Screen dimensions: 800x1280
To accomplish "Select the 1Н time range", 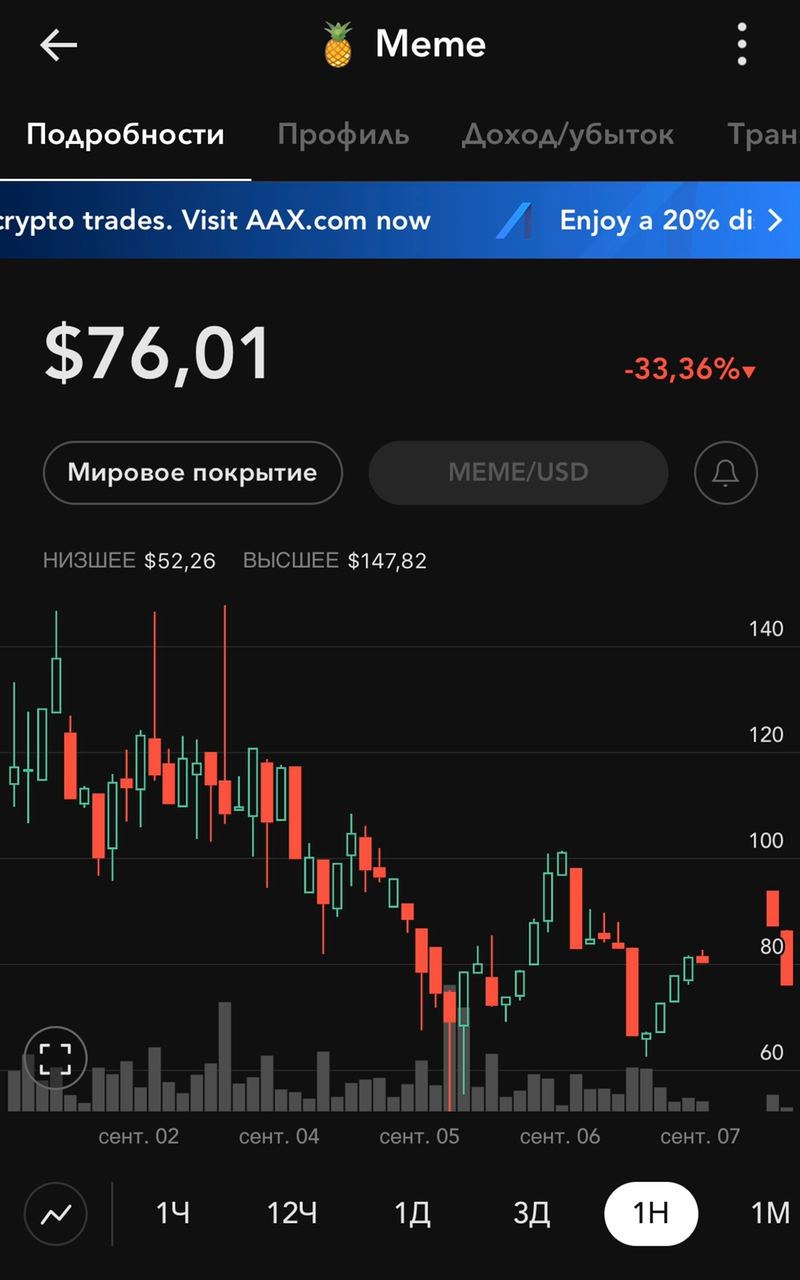I will tap(651, 1214).
